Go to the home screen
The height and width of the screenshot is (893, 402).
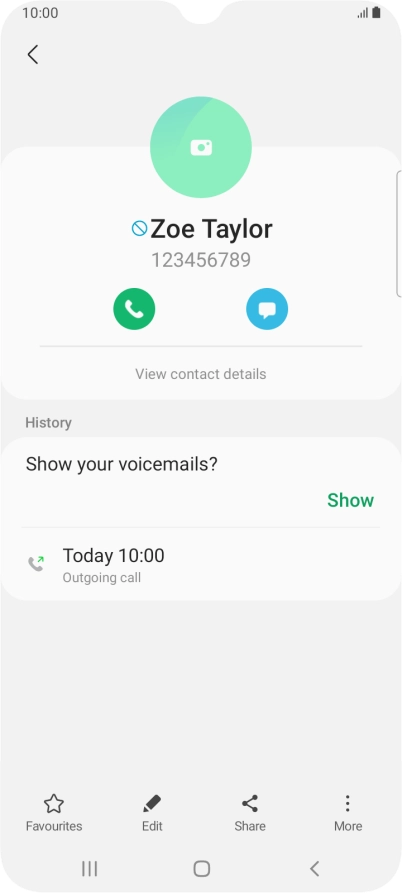click(202, 869)
